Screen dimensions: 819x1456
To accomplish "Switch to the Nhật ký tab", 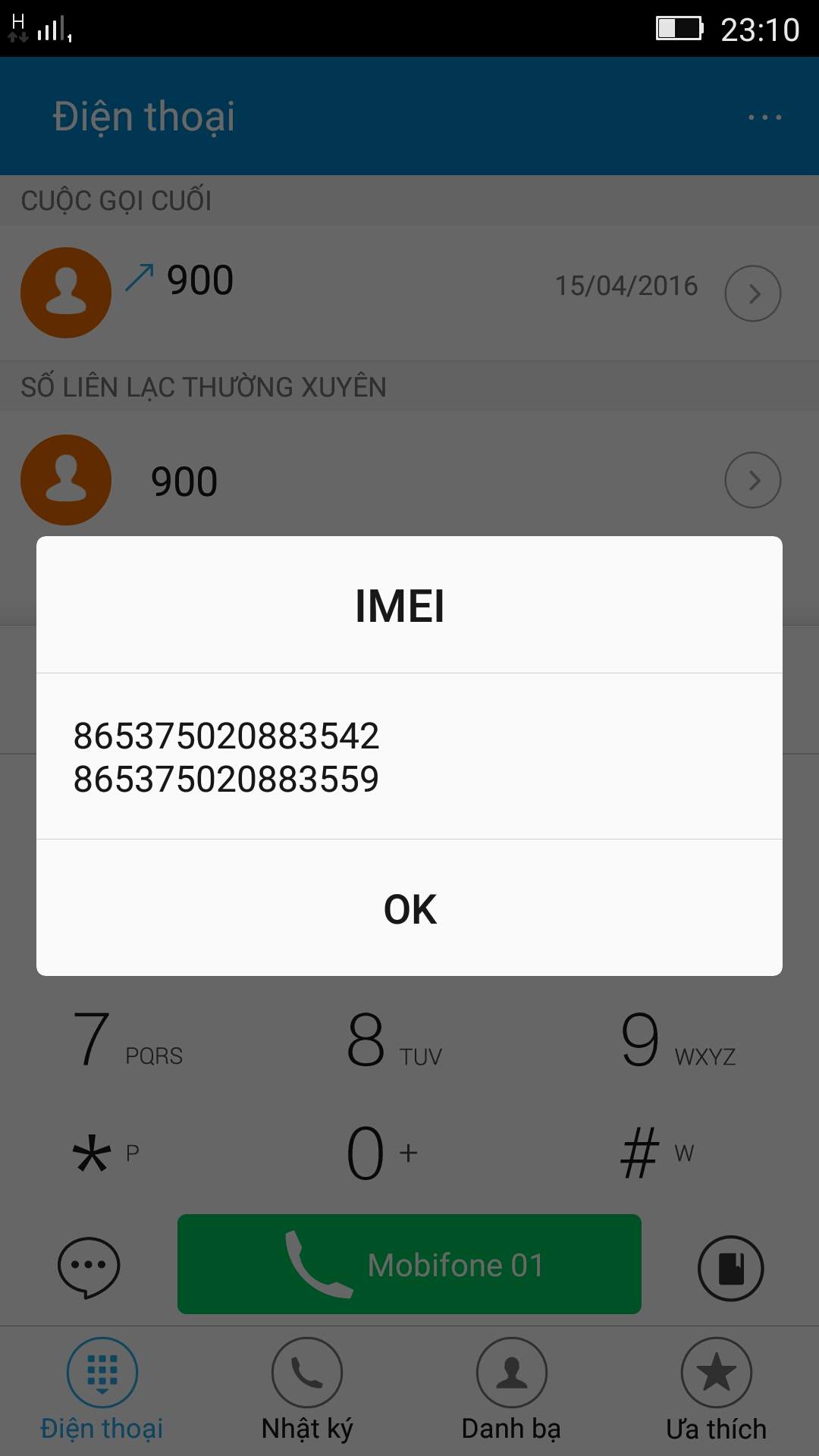I will (x=307, y=1391).
